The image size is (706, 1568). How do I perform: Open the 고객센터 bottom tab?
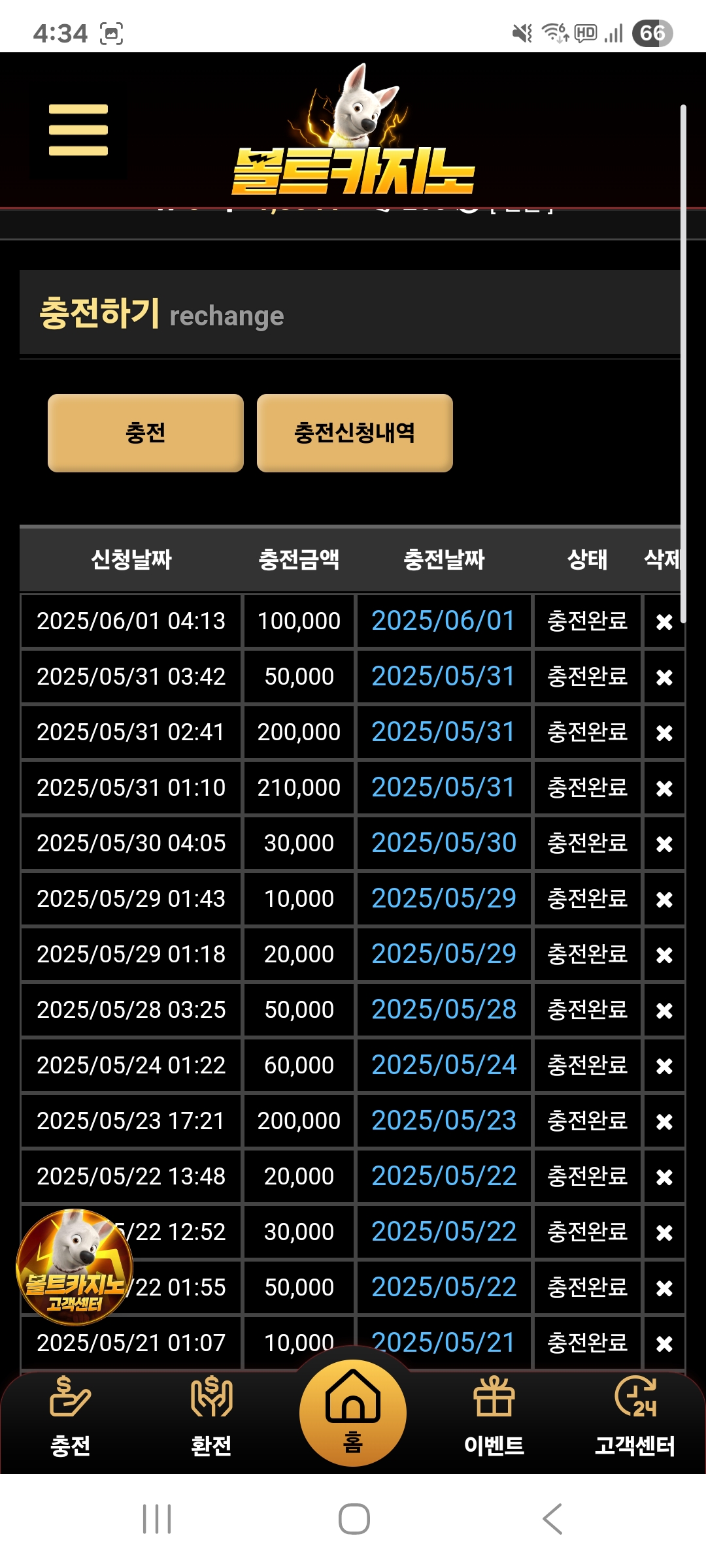[x=635, y=1416]
